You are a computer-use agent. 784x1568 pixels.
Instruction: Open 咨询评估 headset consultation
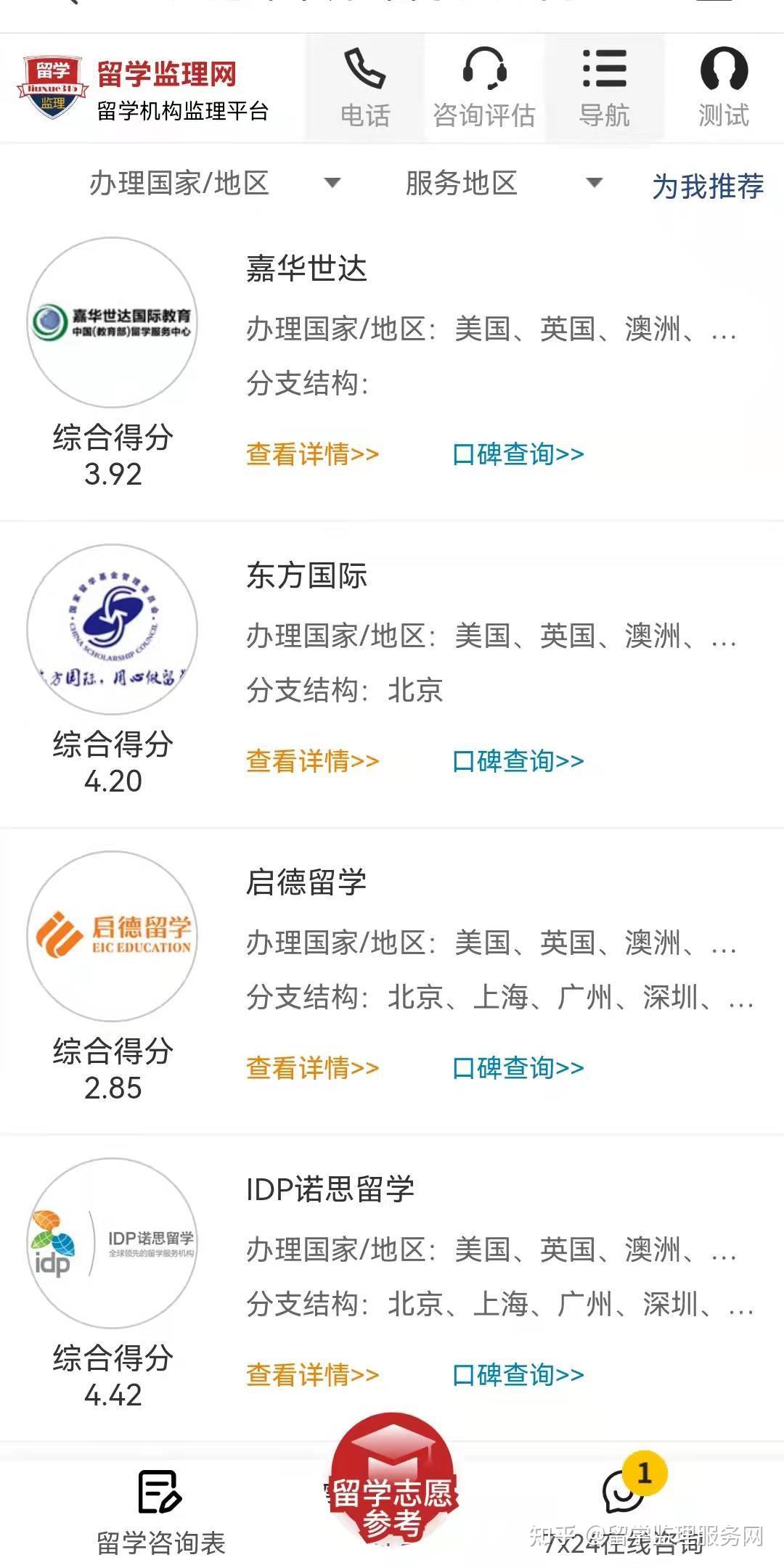click(x=484, y=87)
